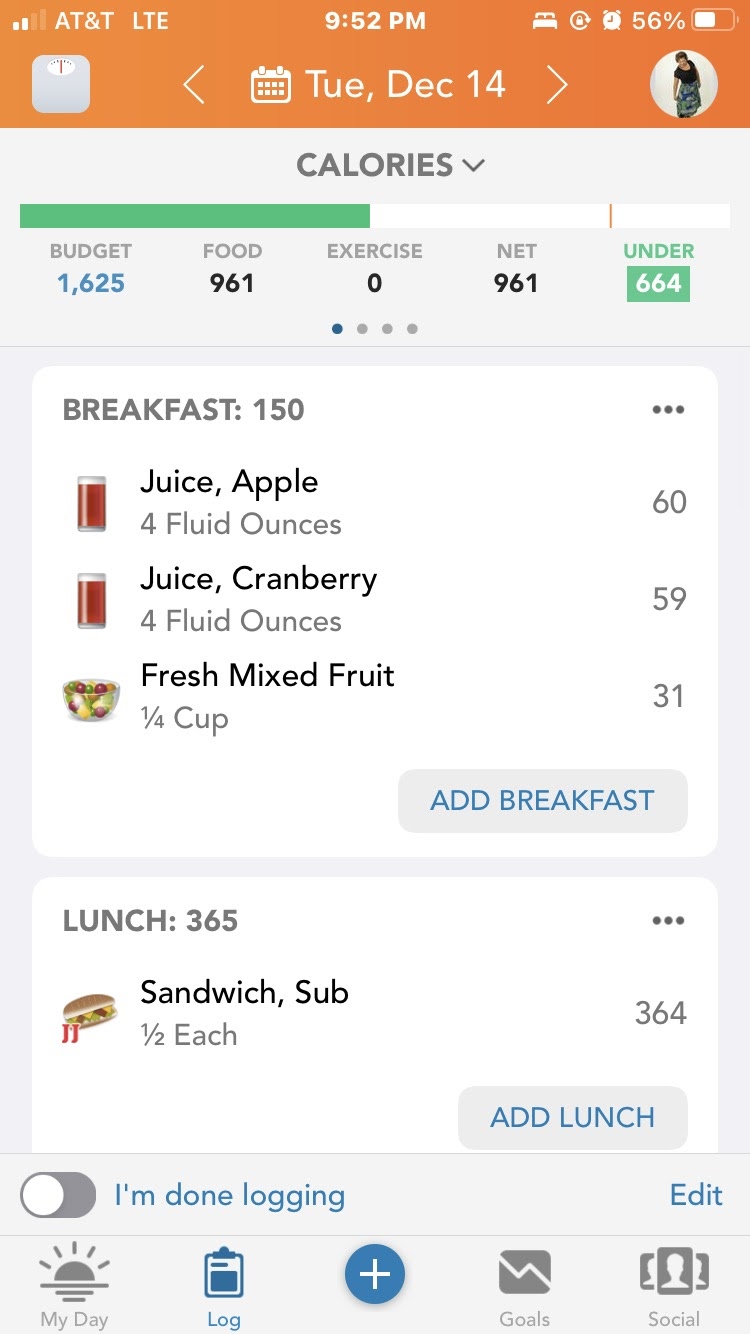
Task: Switch to Social tab
Action: click(x=673, y=1287)
